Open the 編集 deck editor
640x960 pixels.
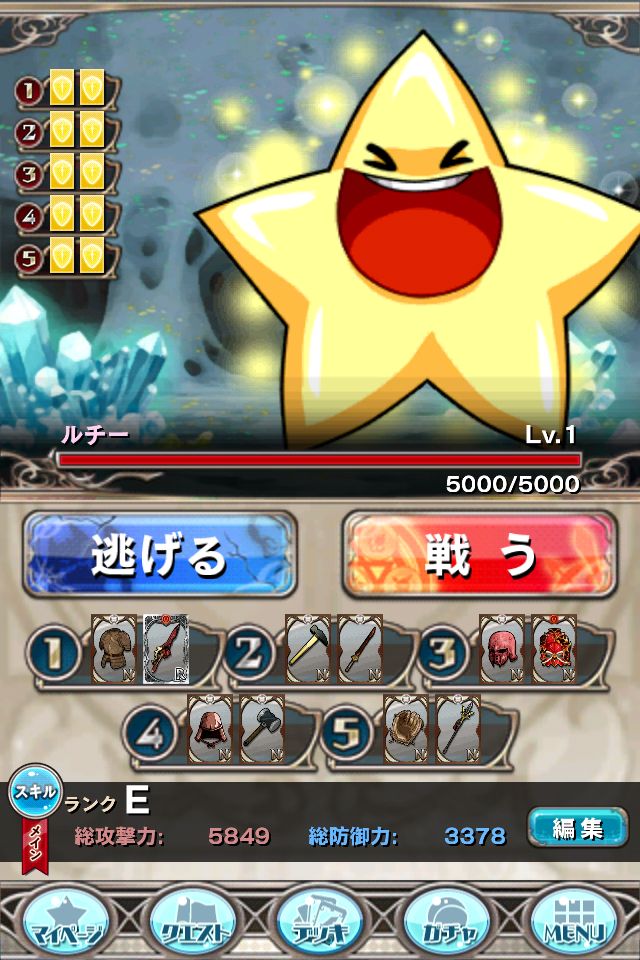(x=577, y=828)
